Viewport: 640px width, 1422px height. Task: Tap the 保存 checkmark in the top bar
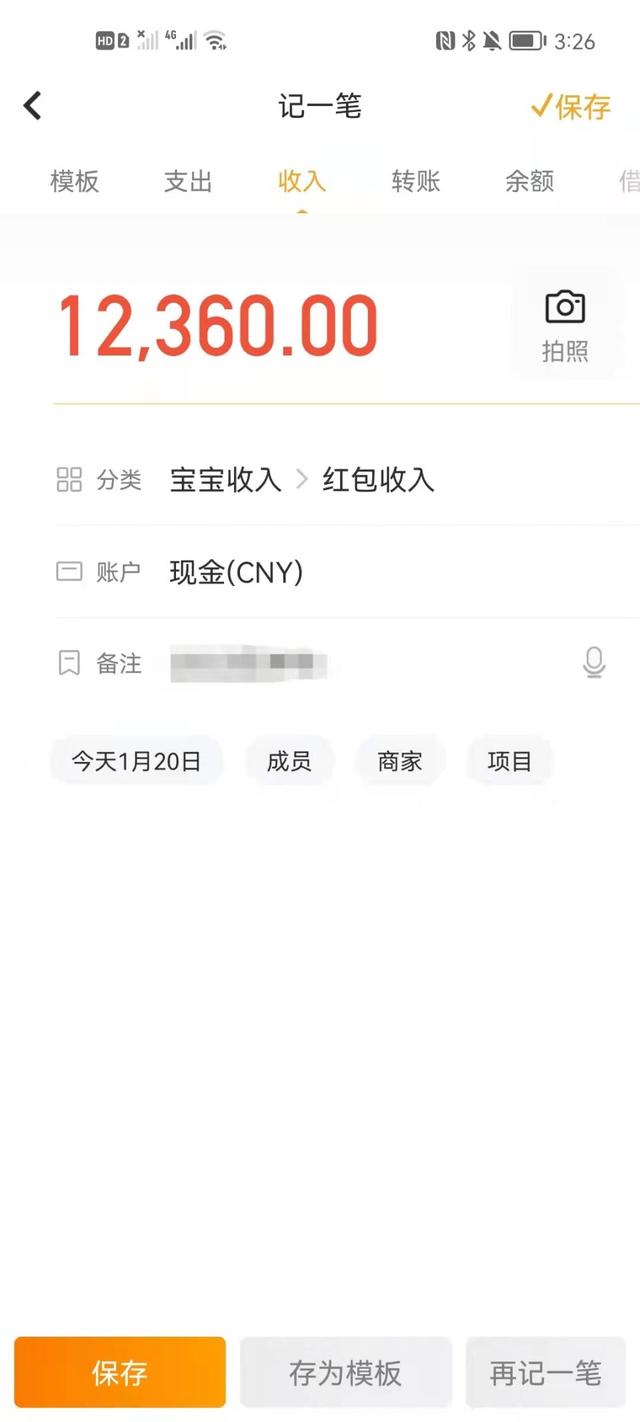pos(570,106)
